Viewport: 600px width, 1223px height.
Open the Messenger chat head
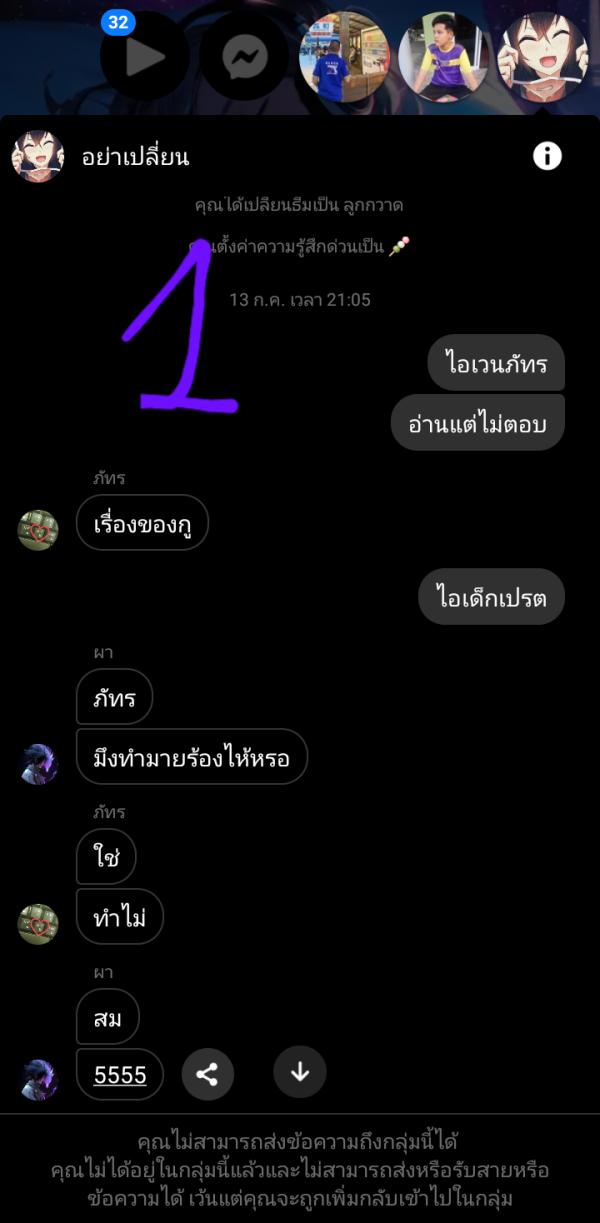point(245,57)
